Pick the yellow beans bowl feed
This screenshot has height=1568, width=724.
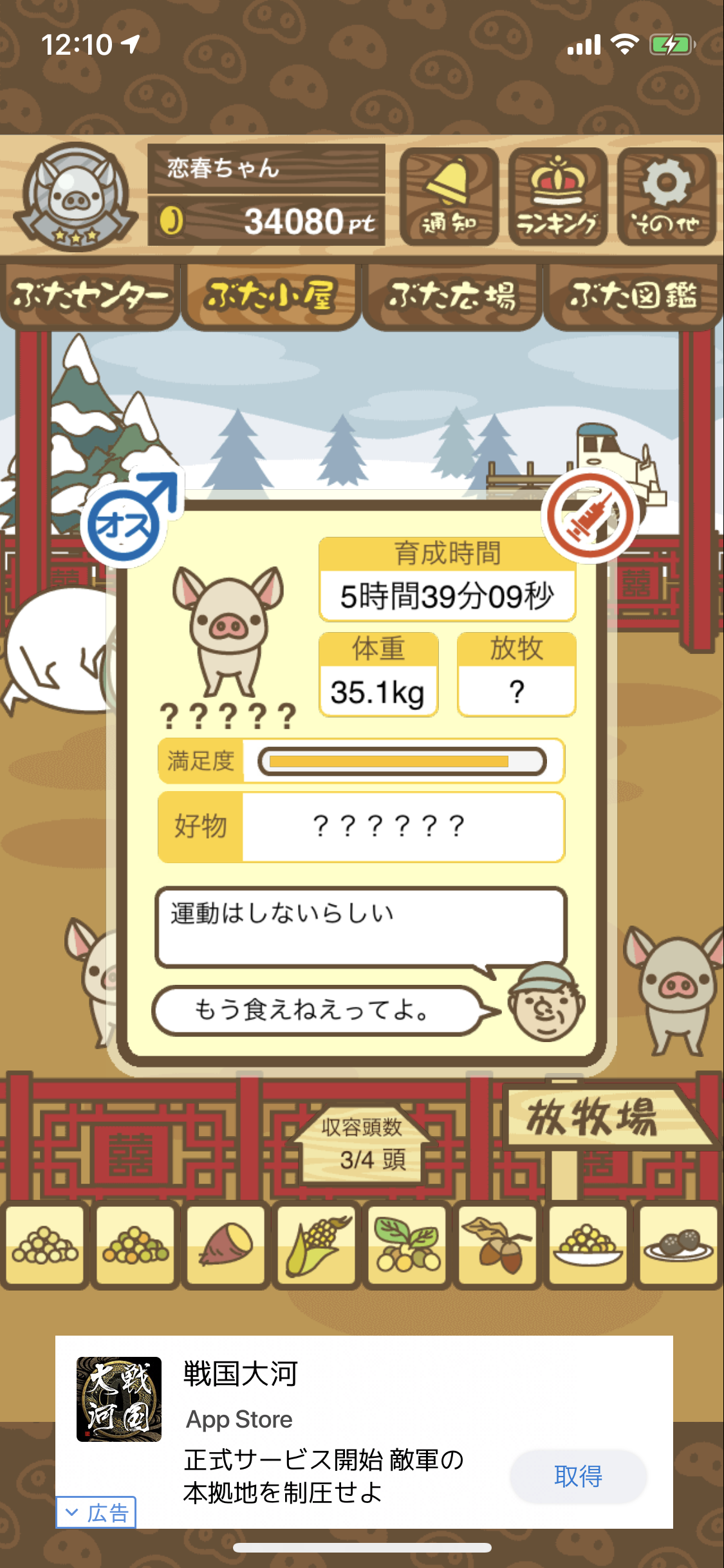[x=588, y=1245]
